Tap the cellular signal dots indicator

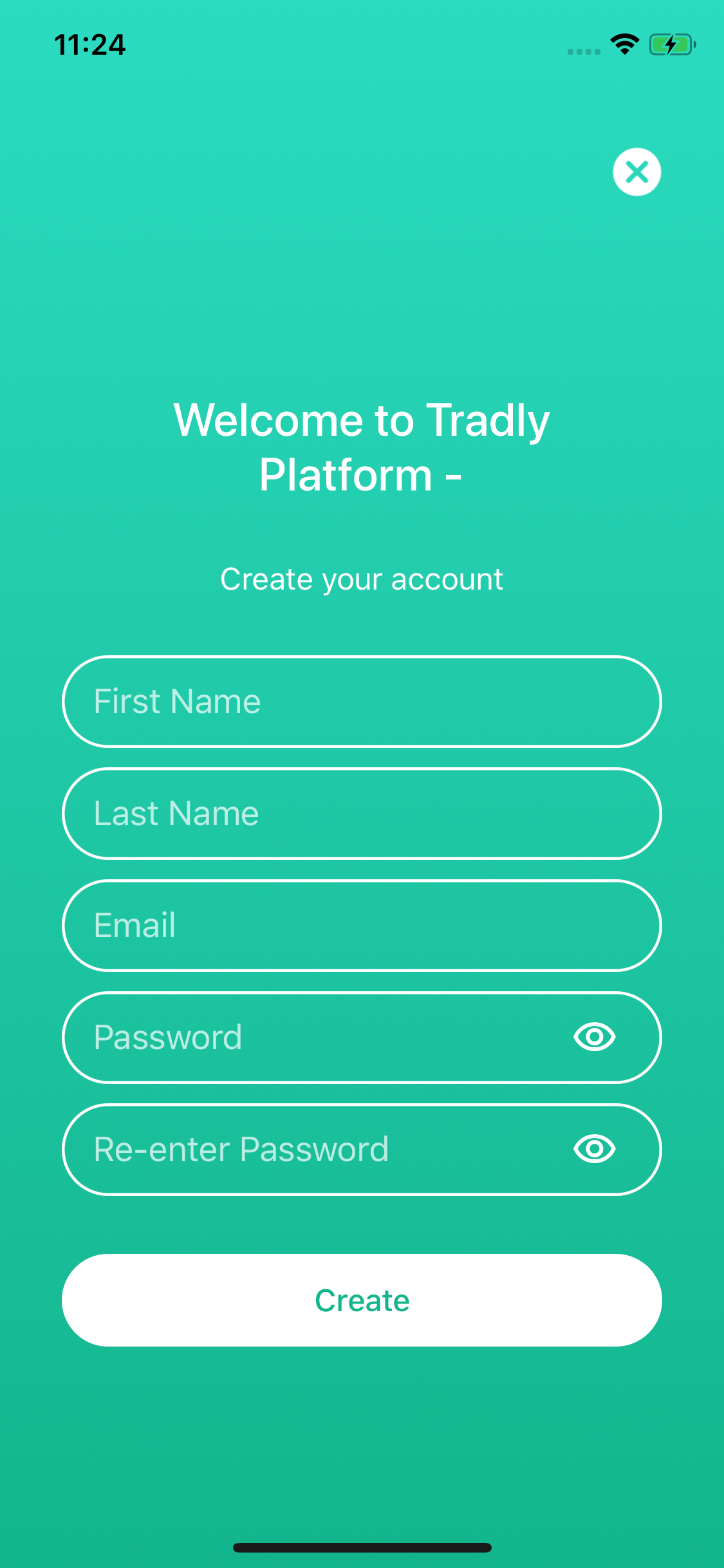pos(583,50)
